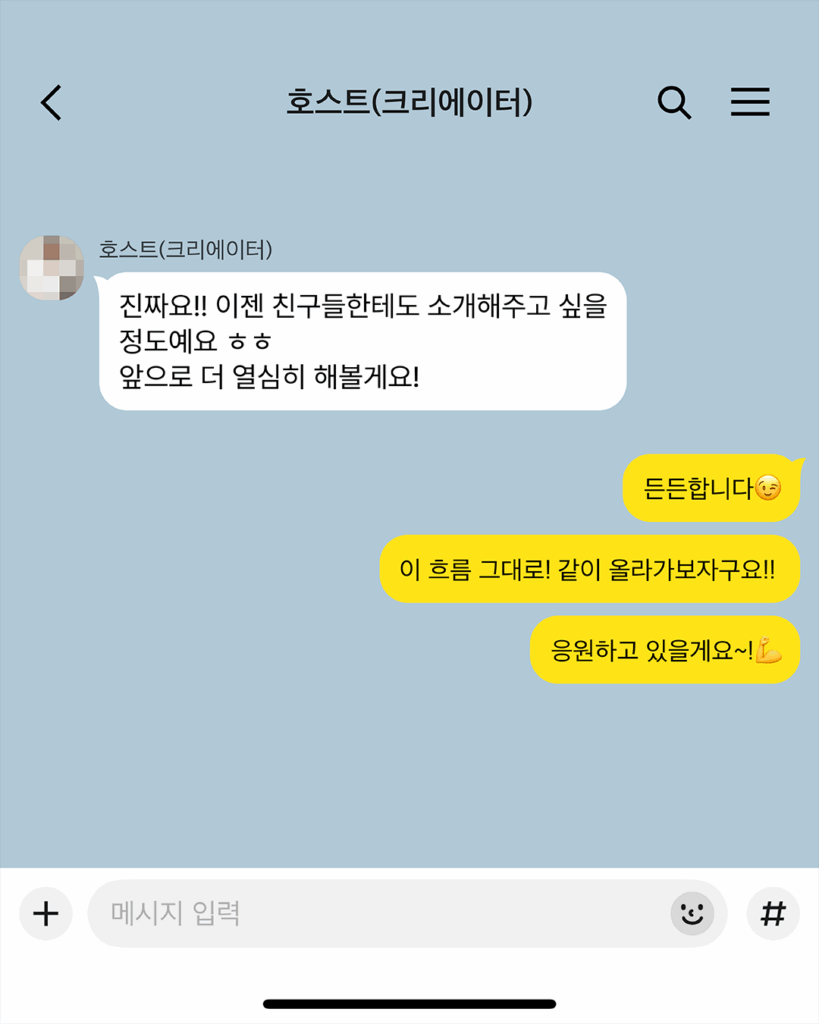
Task: Search within this conversation
Action: [674, 102]
